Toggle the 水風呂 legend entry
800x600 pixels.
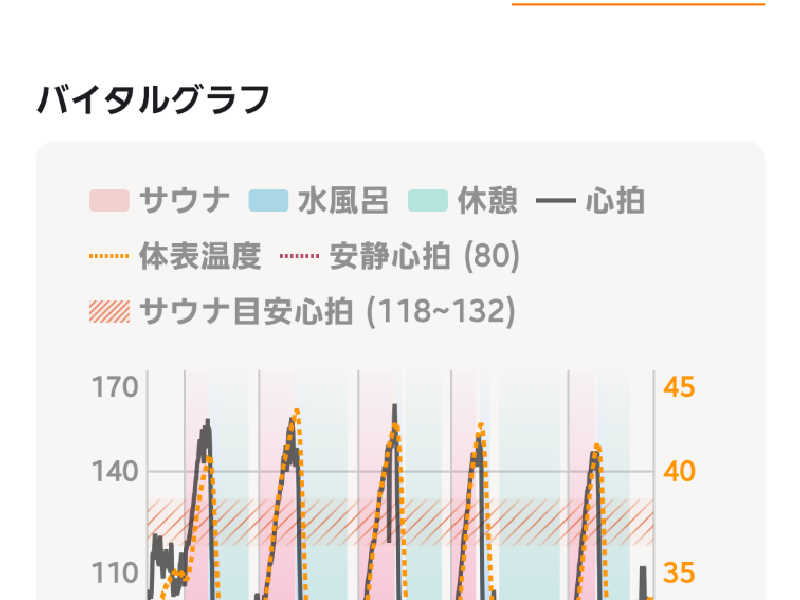(319, 201)
